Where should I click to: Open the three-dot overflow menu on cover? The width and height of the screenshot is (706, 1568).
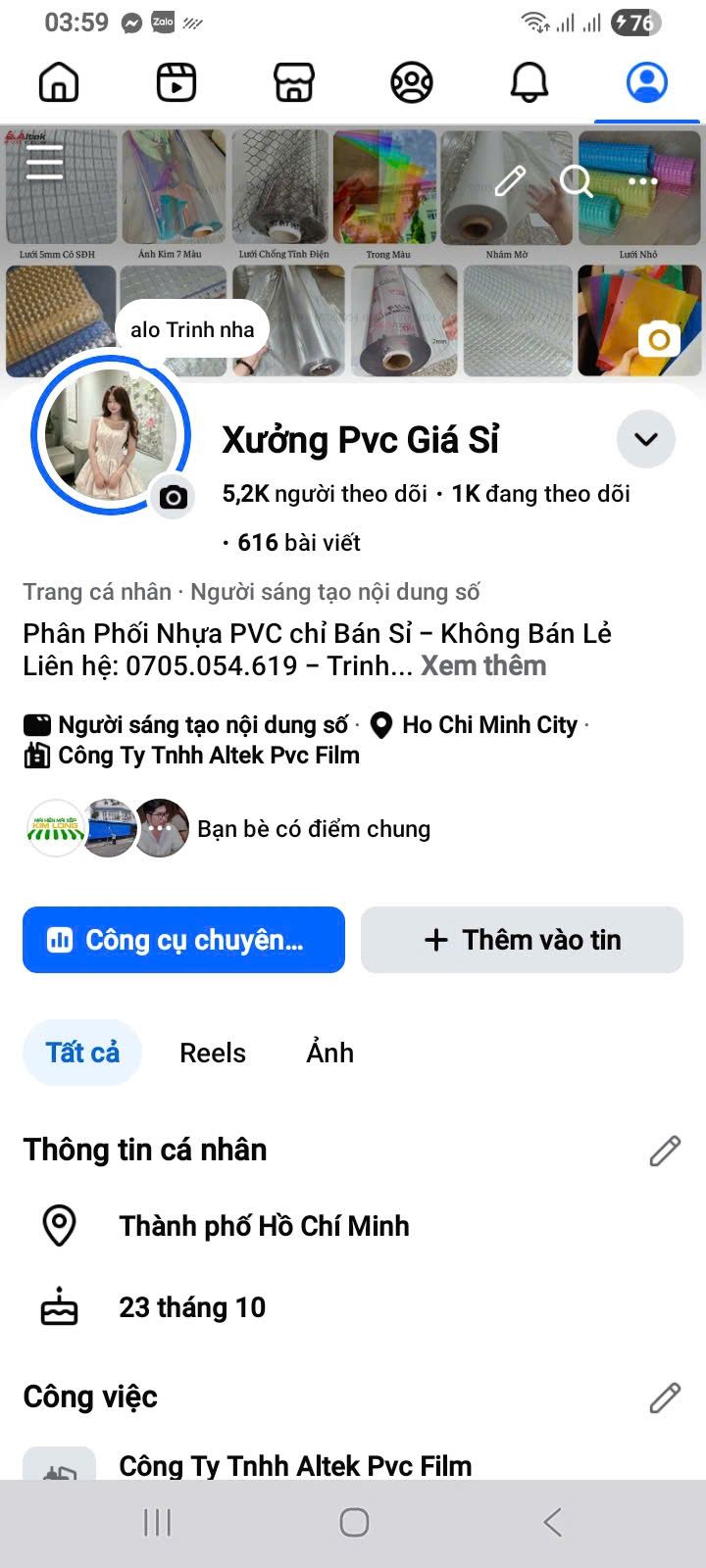[x=643, y=181]
